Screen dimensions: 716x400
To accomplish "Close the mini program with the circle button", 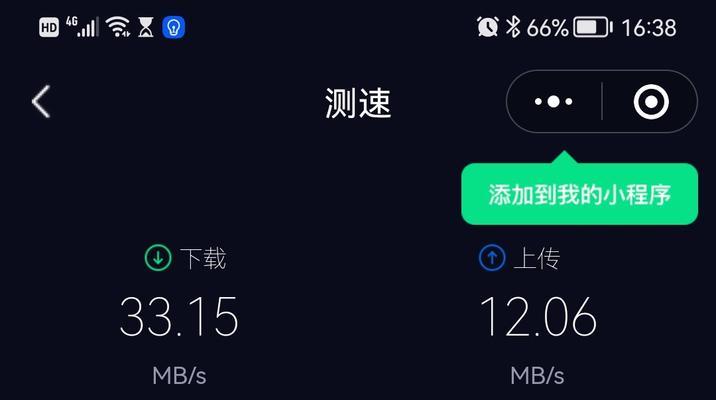I will pos(651,101).
